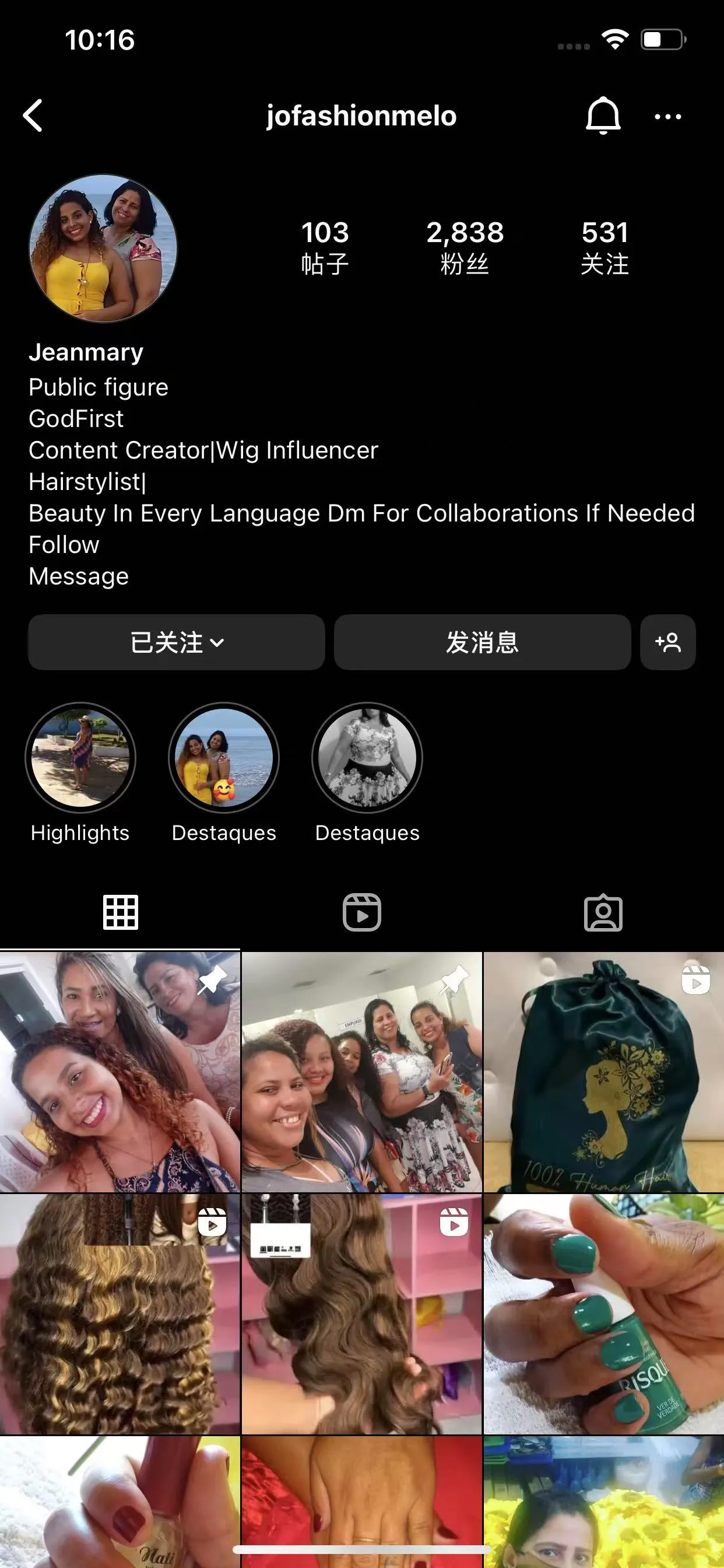Expand the 已关注 following options
The image size is (724, 1568).
point(177,642)
